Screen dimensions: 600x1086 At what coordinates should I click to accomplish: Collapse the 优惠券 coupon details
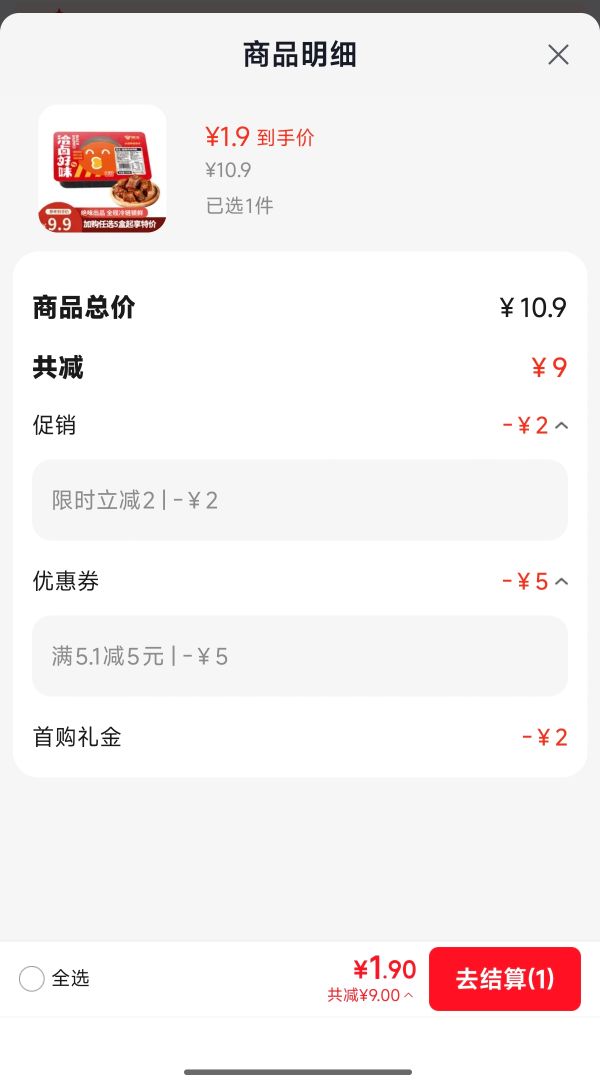click(562, 581)
